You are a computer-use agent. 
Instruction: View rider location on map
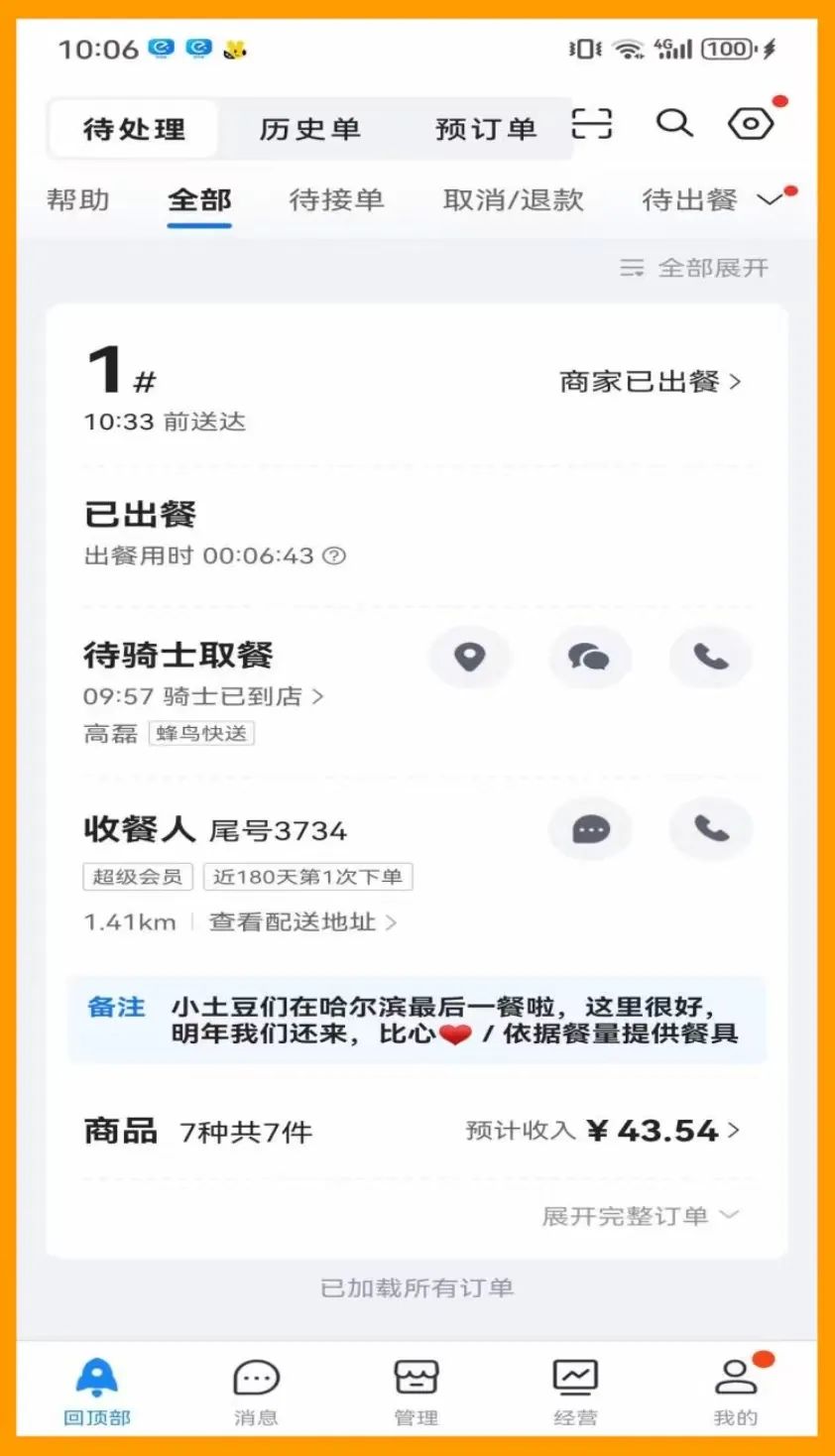click(x=469, y=657)
